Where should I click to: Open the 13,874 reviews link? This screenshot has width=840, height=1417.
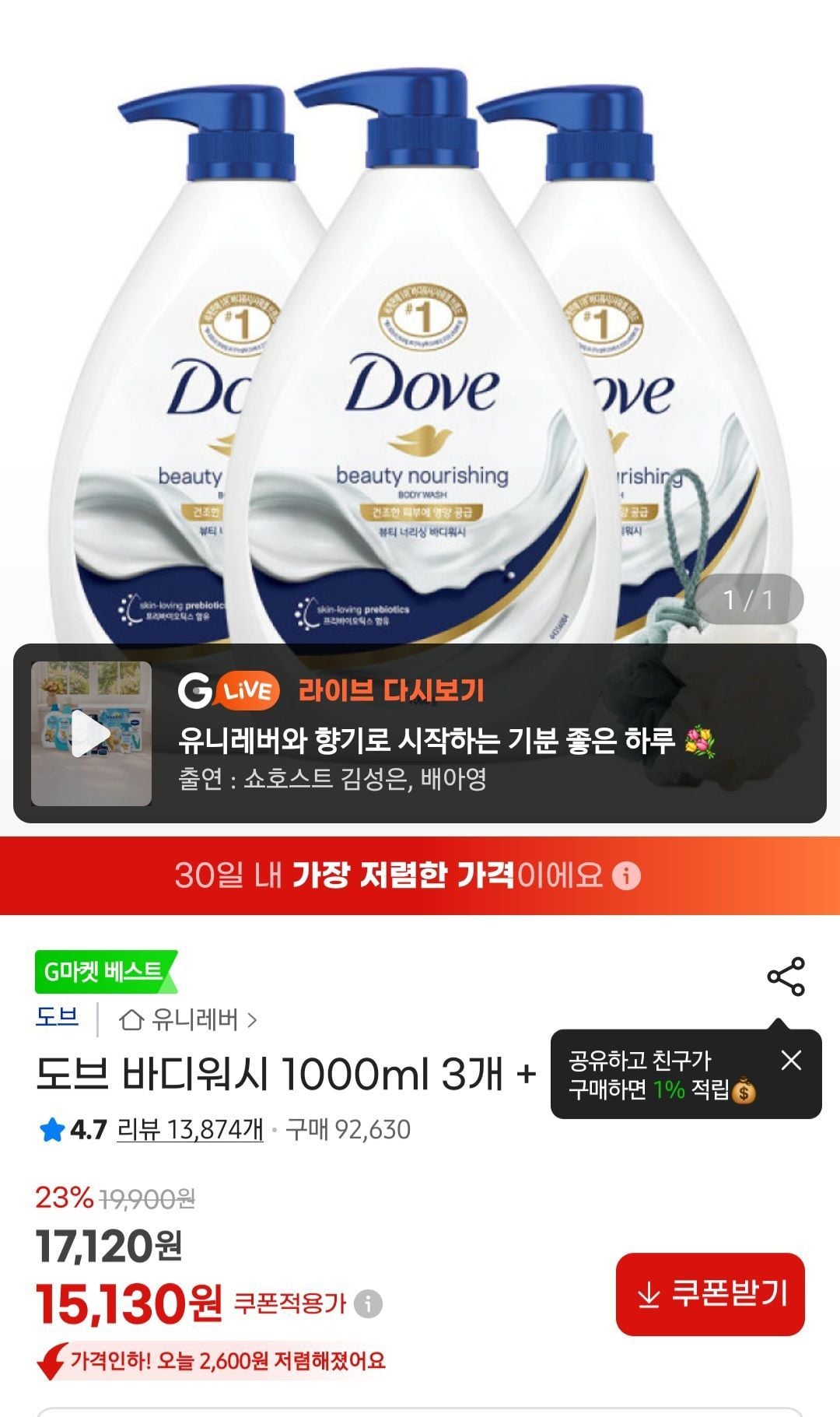(190, 1129)
